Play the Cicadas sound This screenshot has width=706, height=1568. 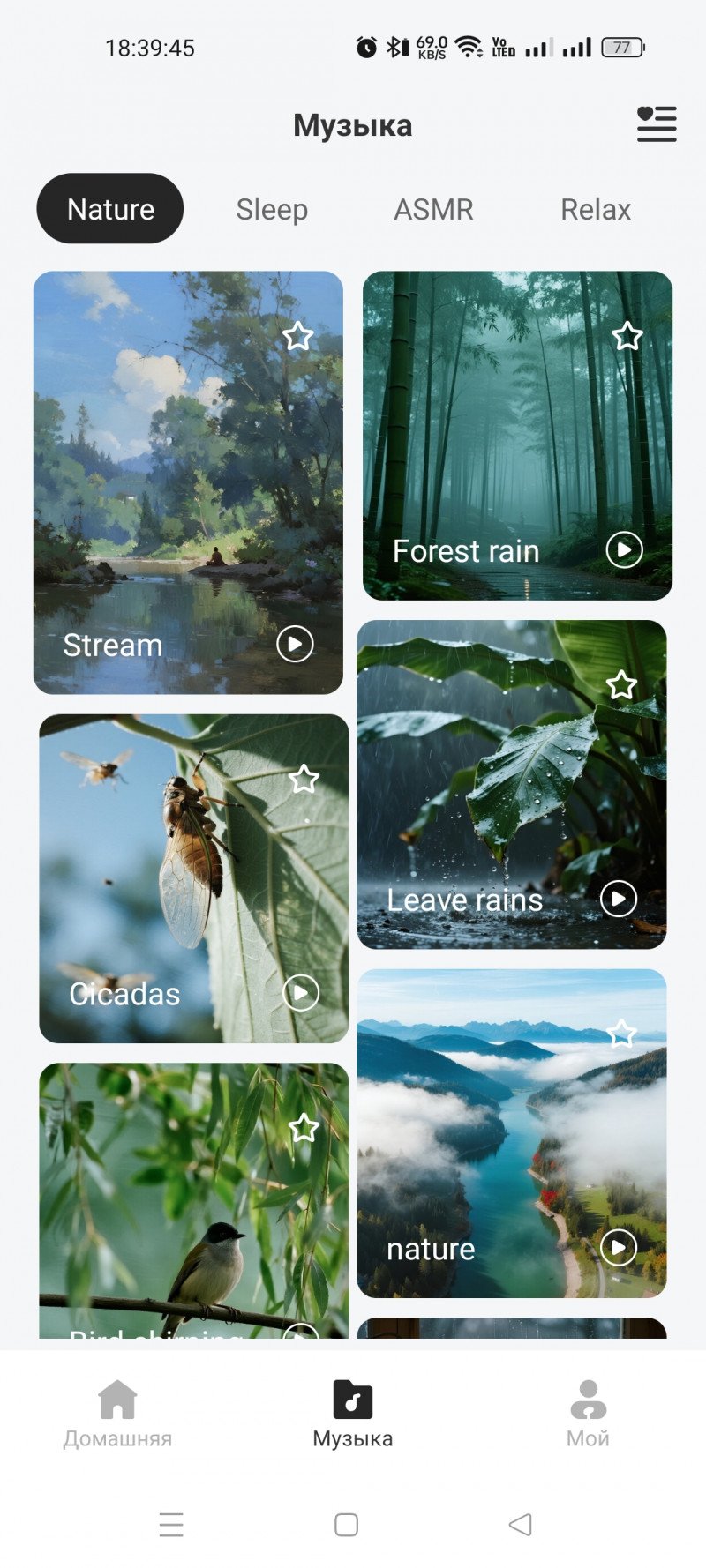click(300, 993)
